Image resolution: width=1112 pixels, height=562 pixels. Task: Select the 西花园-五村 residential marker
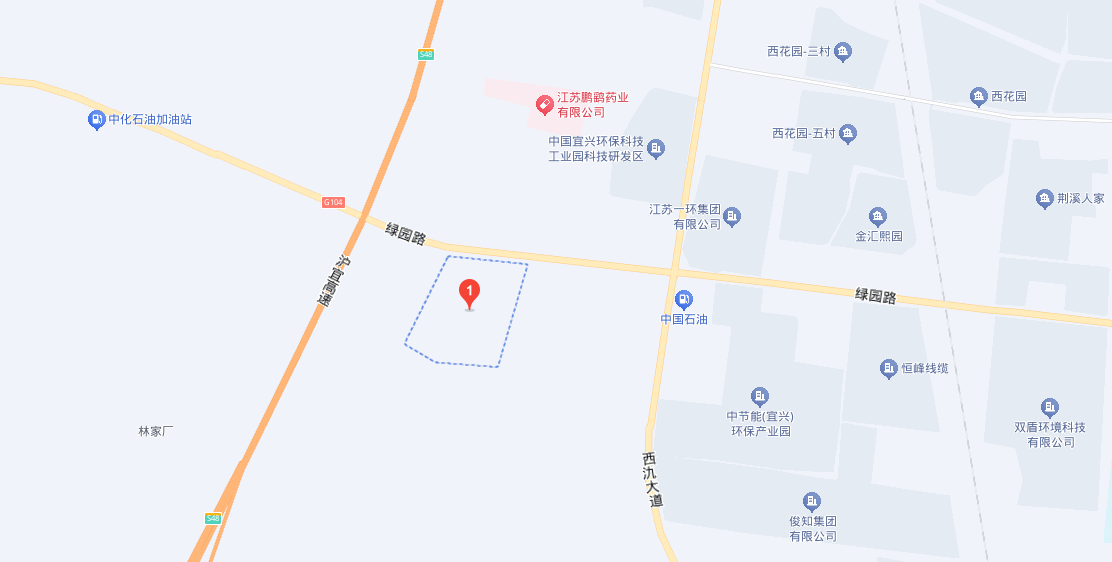[848, 133]
